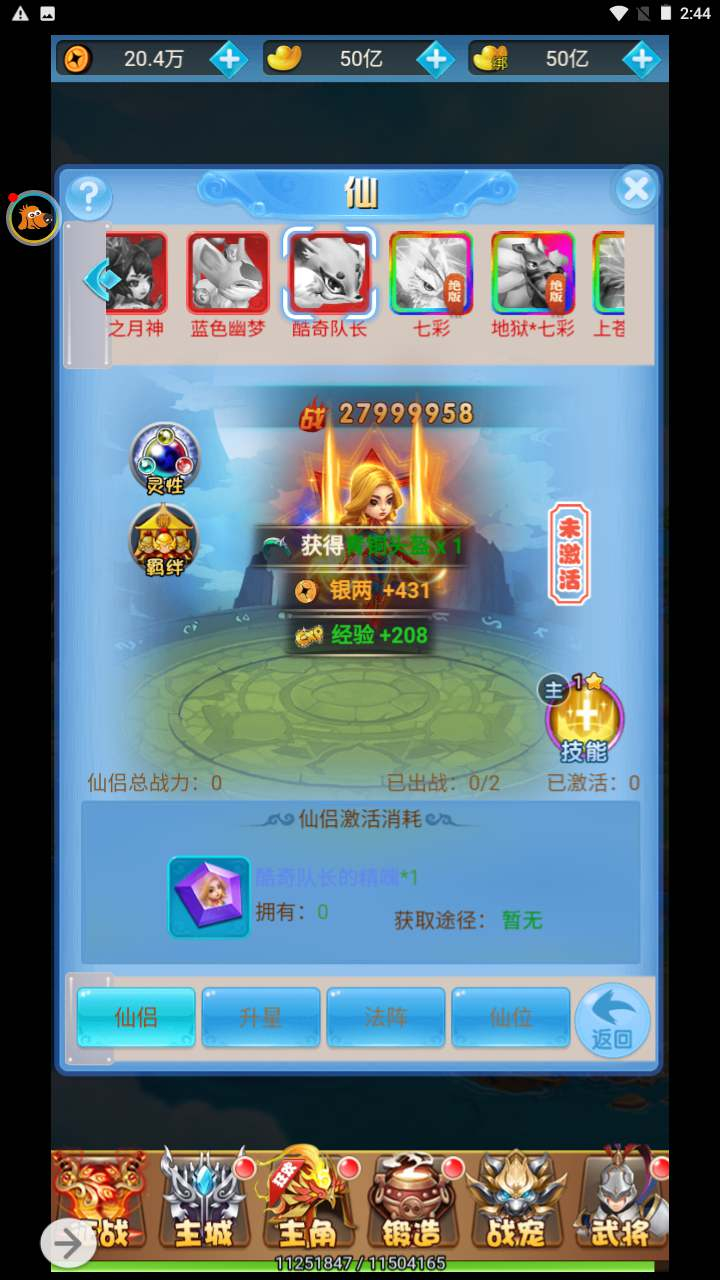This screenshot has height=1280, width=720.
Task: Close the 仙 panel with the X button
Action: tap(636, 189)
